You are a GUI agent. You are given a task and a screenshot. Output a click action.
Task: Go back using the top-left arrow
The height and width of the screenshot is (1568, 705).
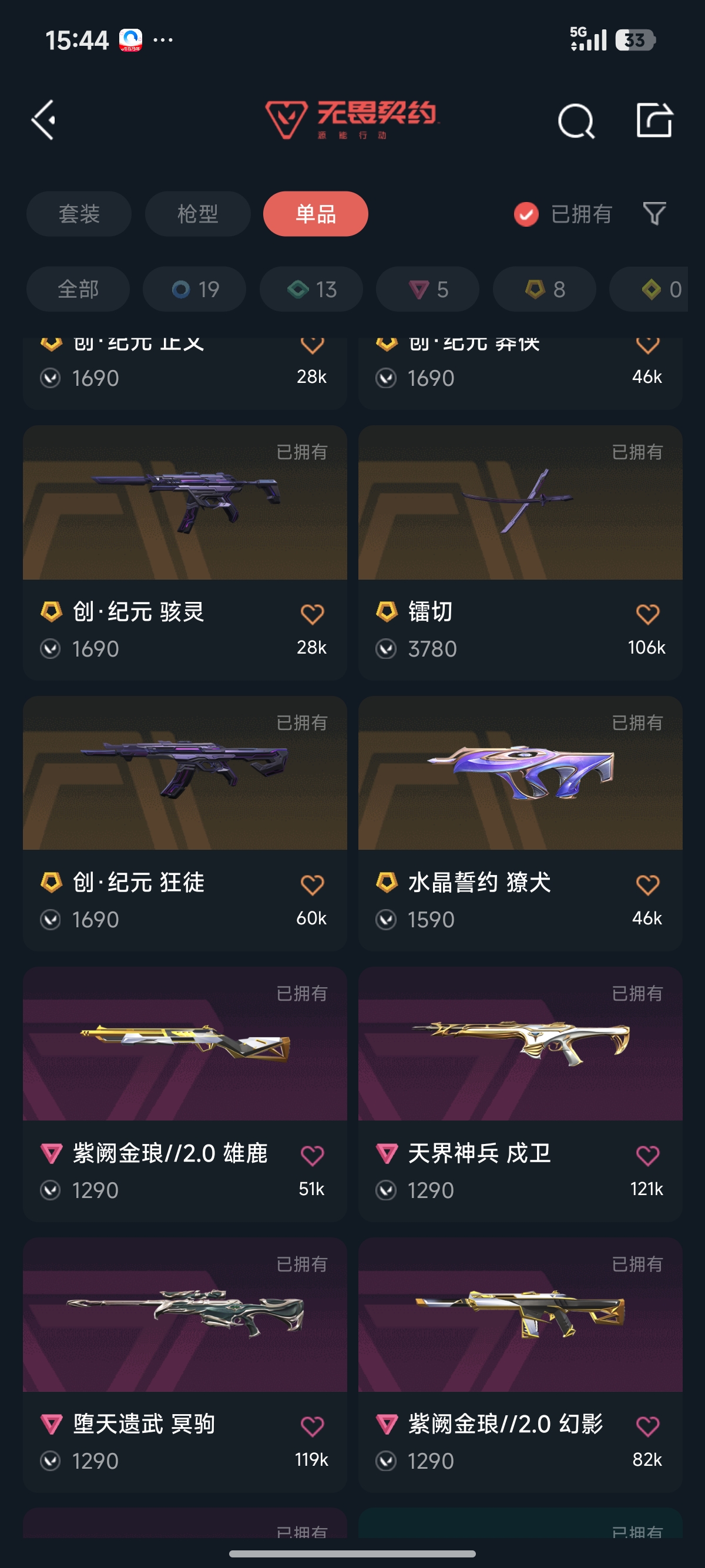[44, 120]
